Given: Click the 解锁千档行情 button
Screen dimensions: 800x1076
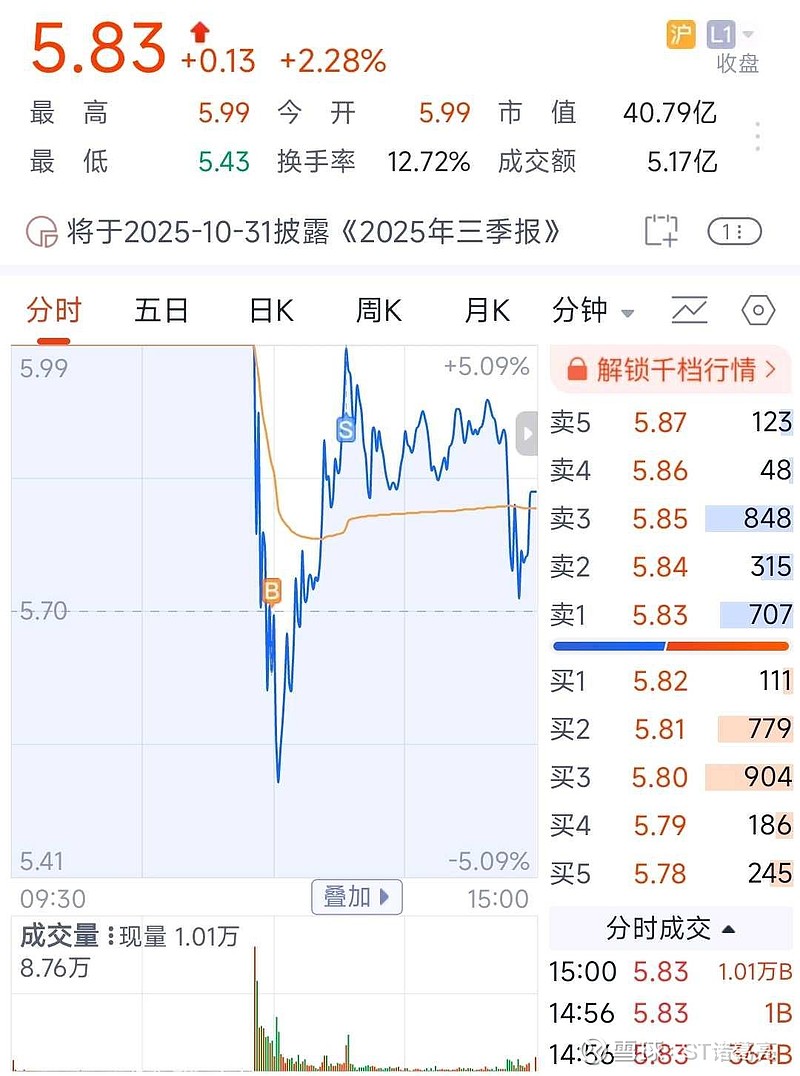Looking at the screenshot, I should click(670, 370).
